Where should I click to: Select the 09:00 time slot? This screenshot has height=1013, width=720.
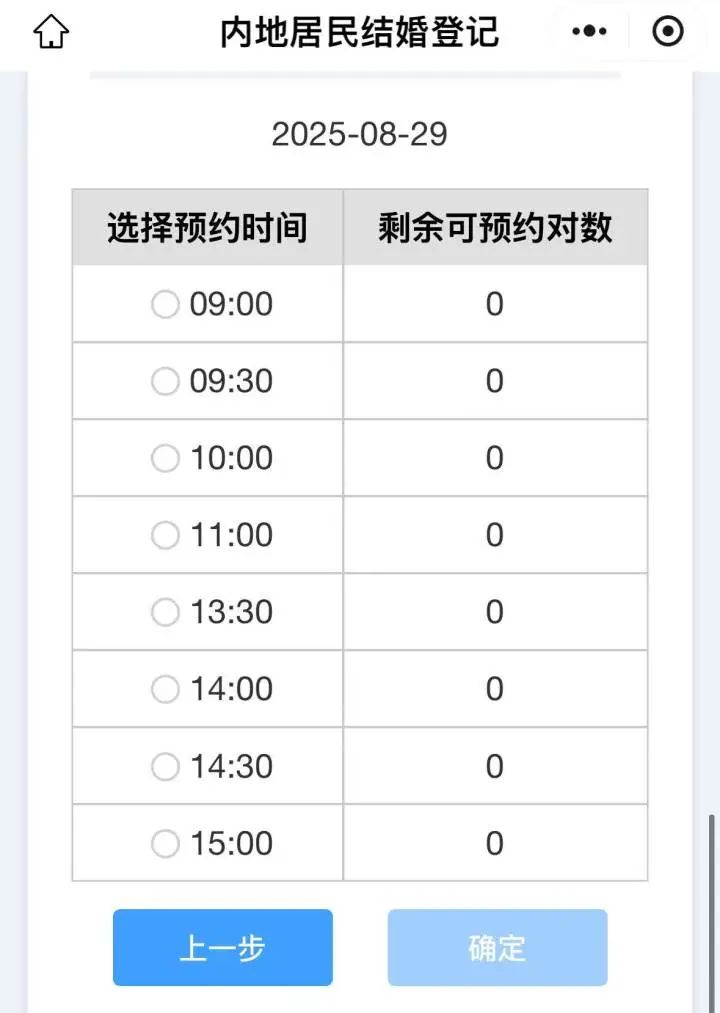165,304
